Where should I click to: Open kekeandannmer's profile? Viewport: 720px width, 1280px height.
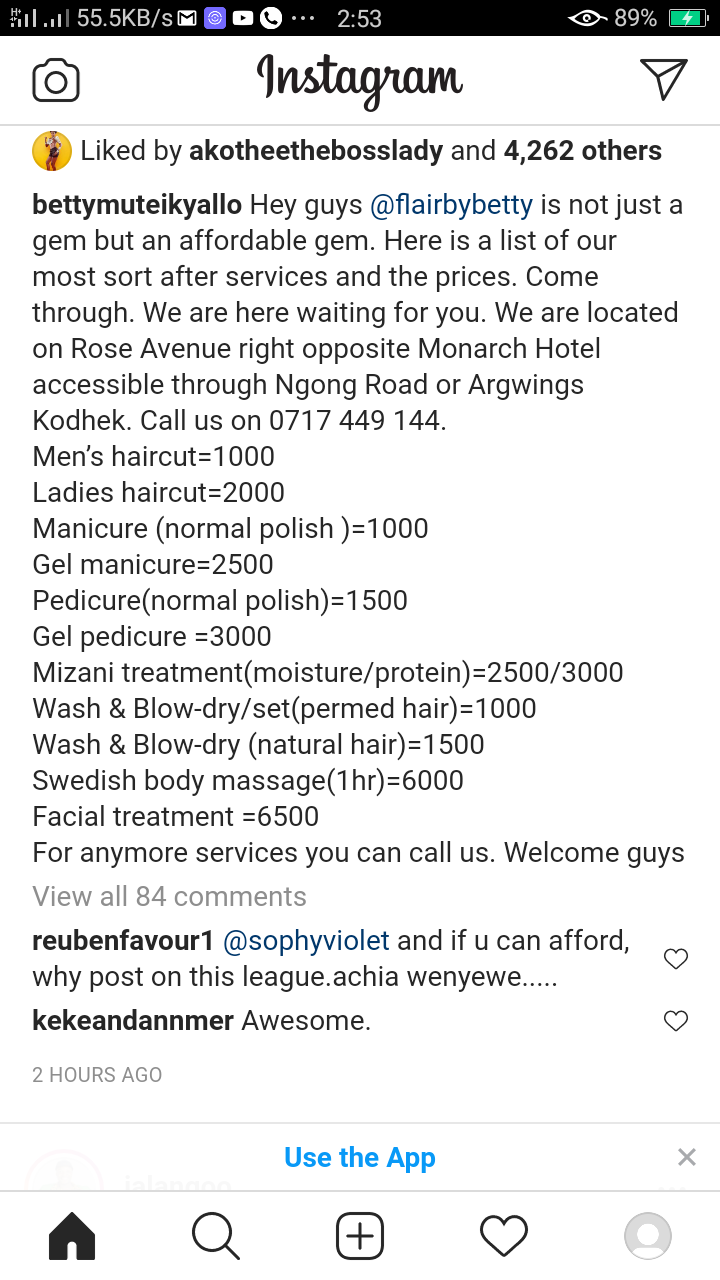pyautogui.click(x=133, y=1021)
